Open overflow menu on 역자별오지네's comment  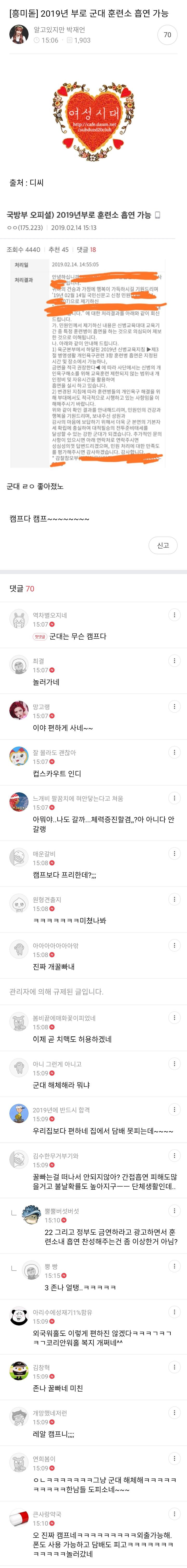pos(174,615)
